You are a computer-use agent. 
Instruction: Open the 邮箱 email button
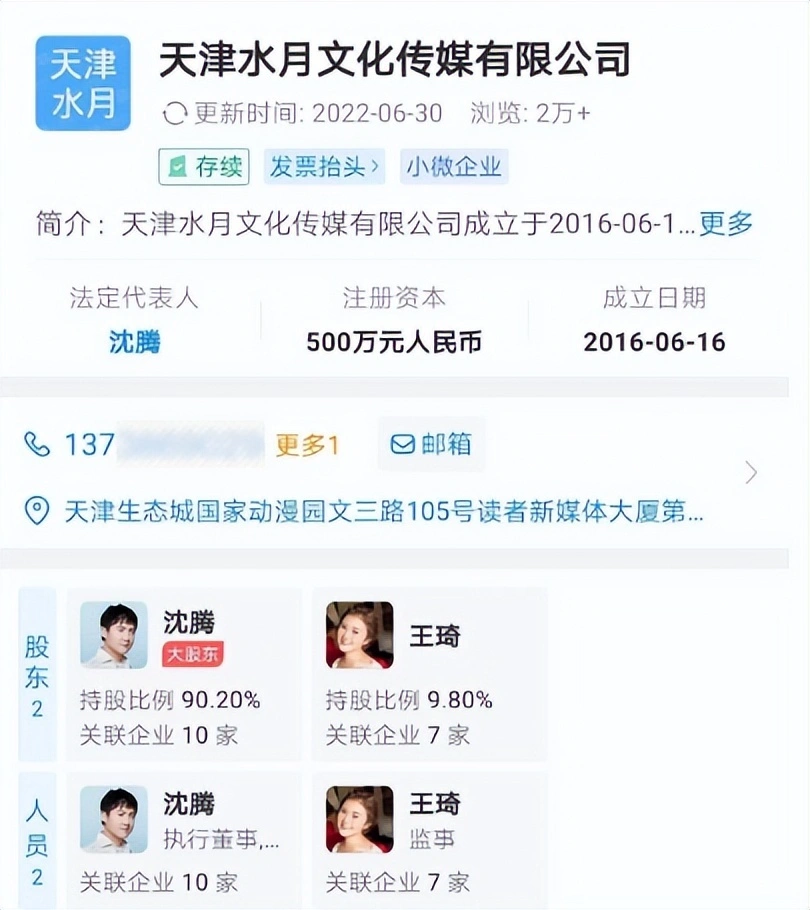pos(431,444)
